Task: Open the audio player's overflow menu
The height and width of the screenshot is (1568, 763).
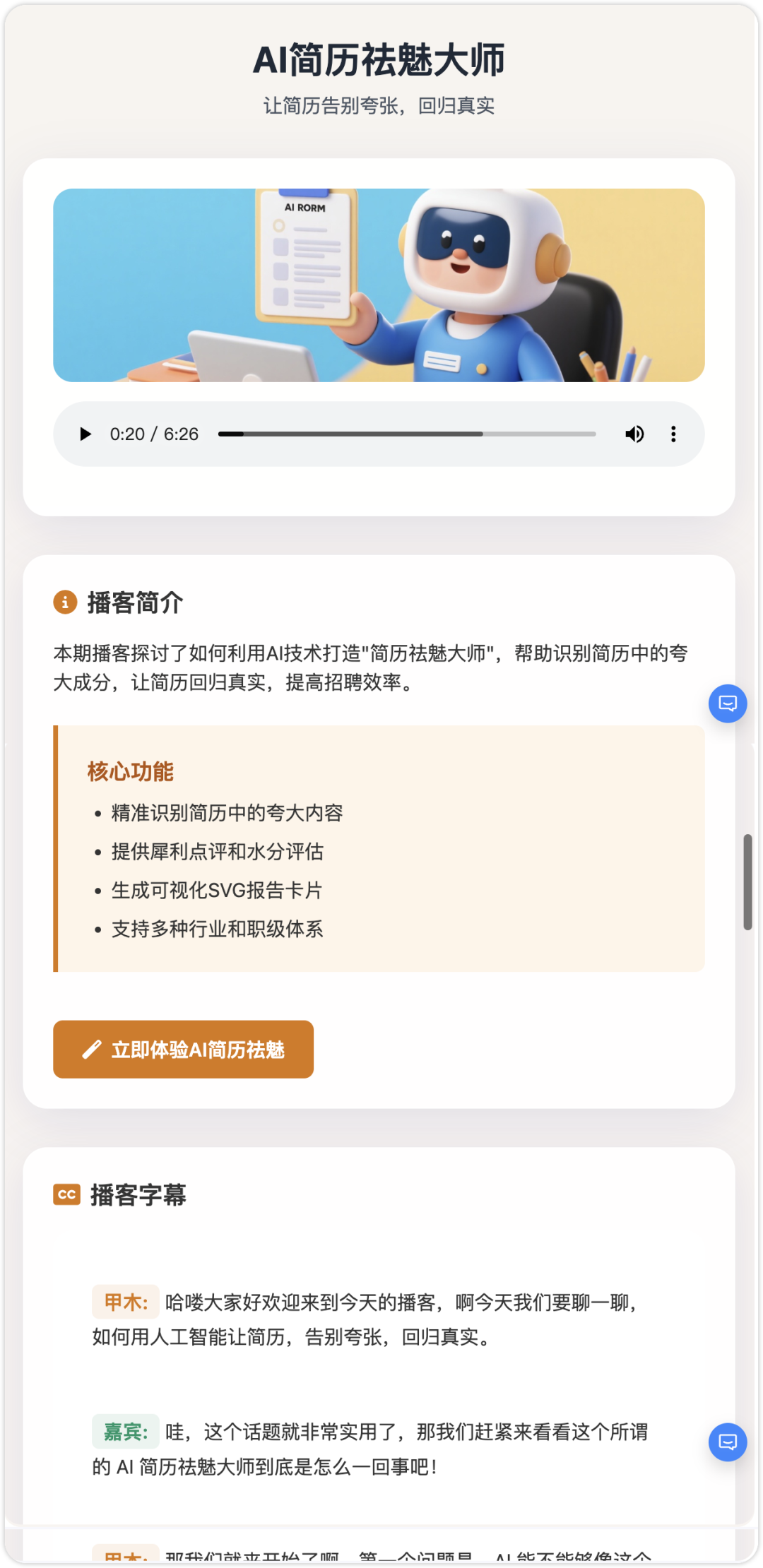Action: 673,434
